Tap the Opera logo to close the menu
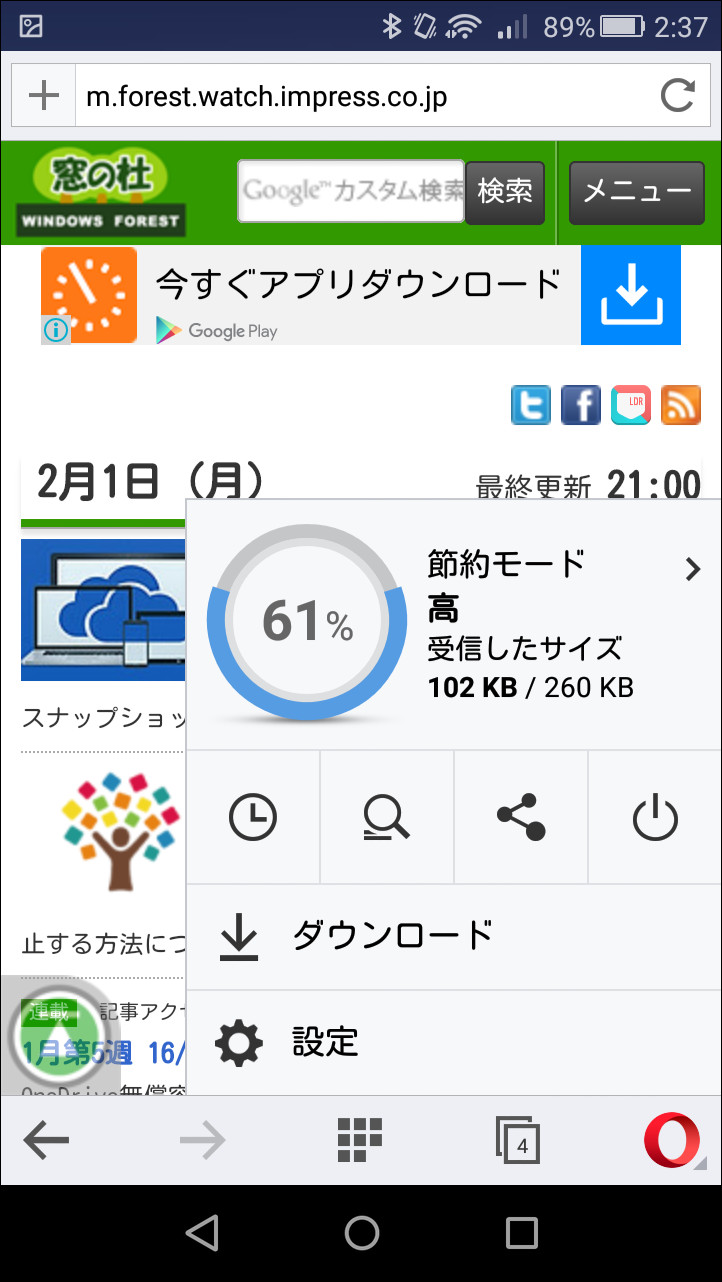Viewport: 722px width, 1282px height. click(x=672, y=1139)
